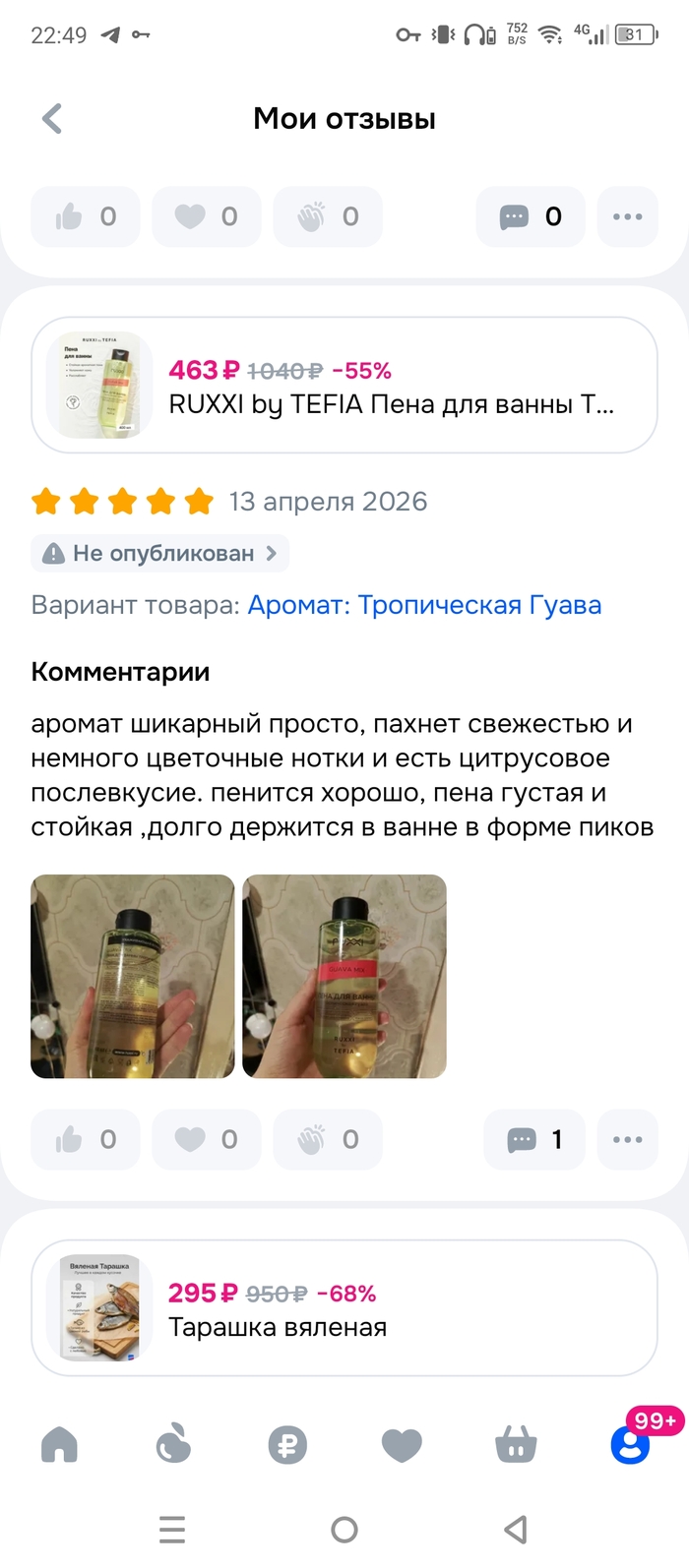
Task: Open the Не опубликован status details
Action: (x=160, y=554)
